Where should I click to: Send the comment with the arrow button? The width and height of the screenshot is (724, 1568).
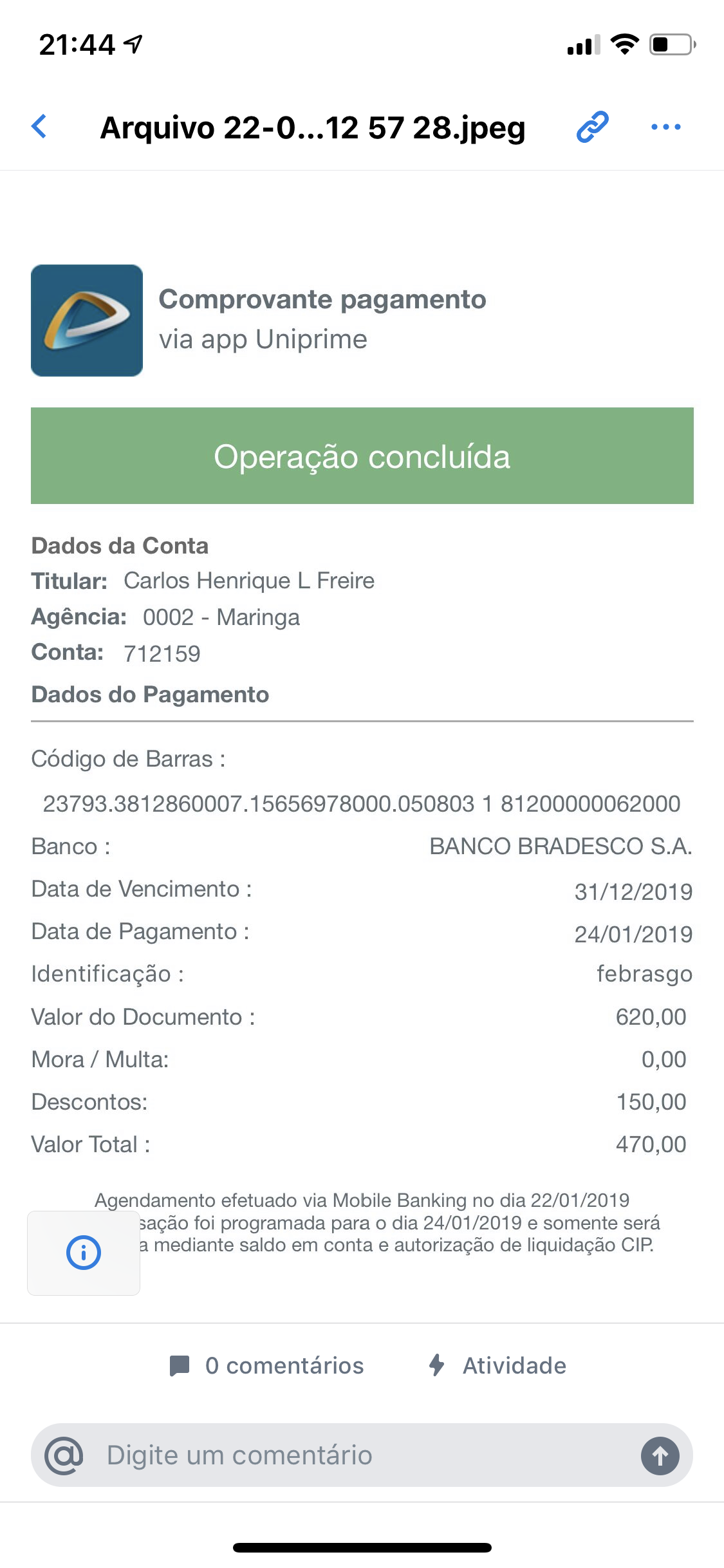pos(660,1455)
